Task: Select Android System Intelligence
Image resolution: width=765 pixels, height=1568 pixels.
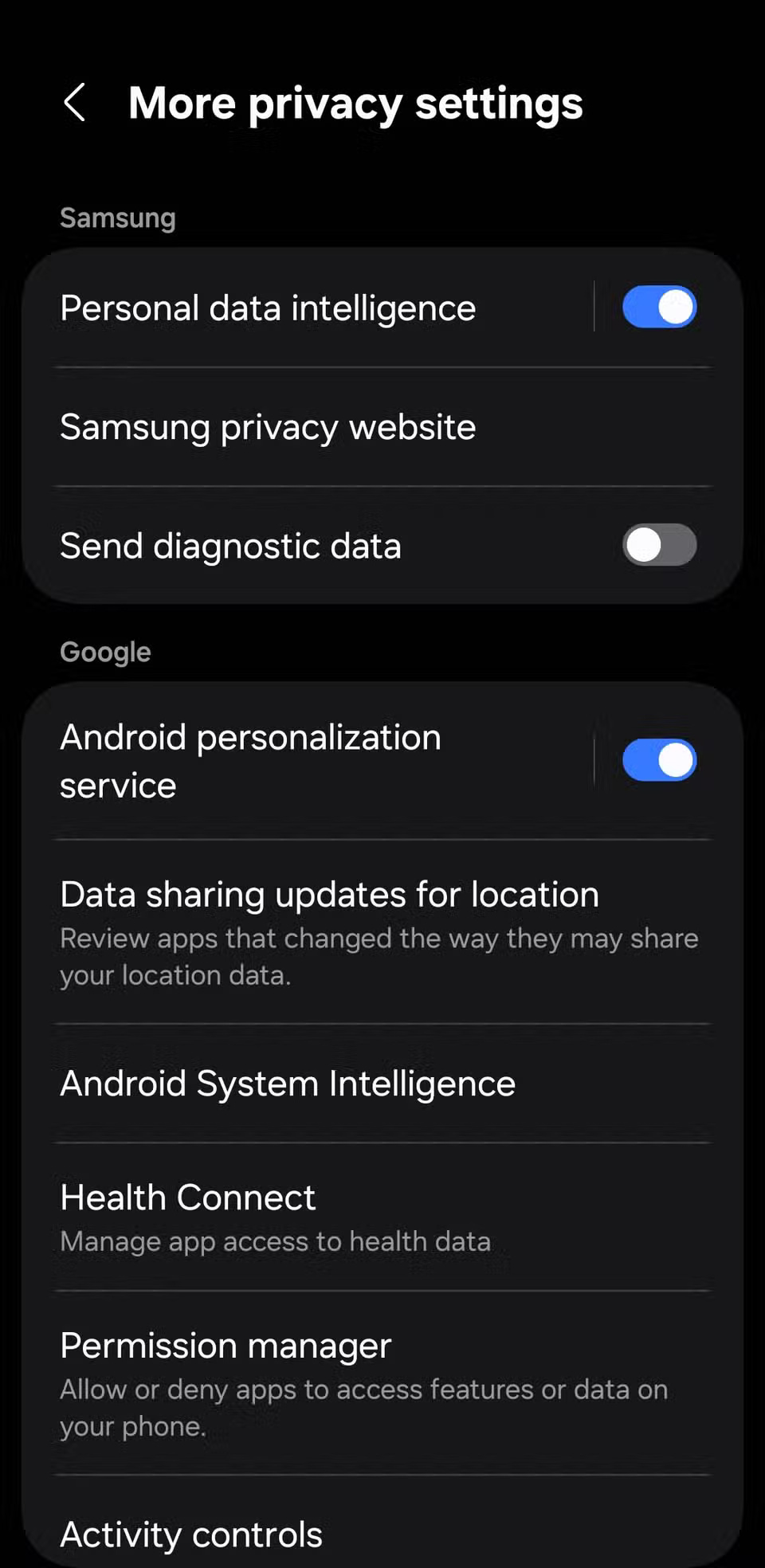Action: pos(287,1083)
